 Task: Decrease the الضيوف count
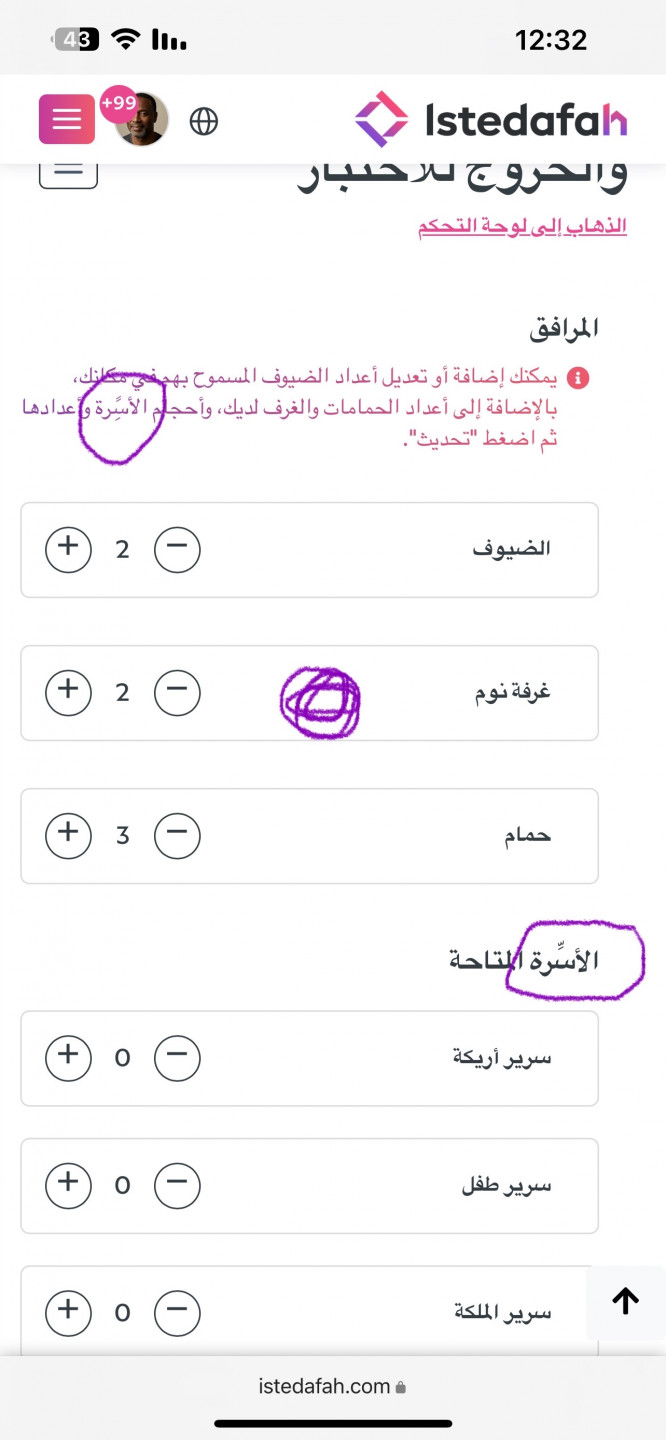[177, 549]
